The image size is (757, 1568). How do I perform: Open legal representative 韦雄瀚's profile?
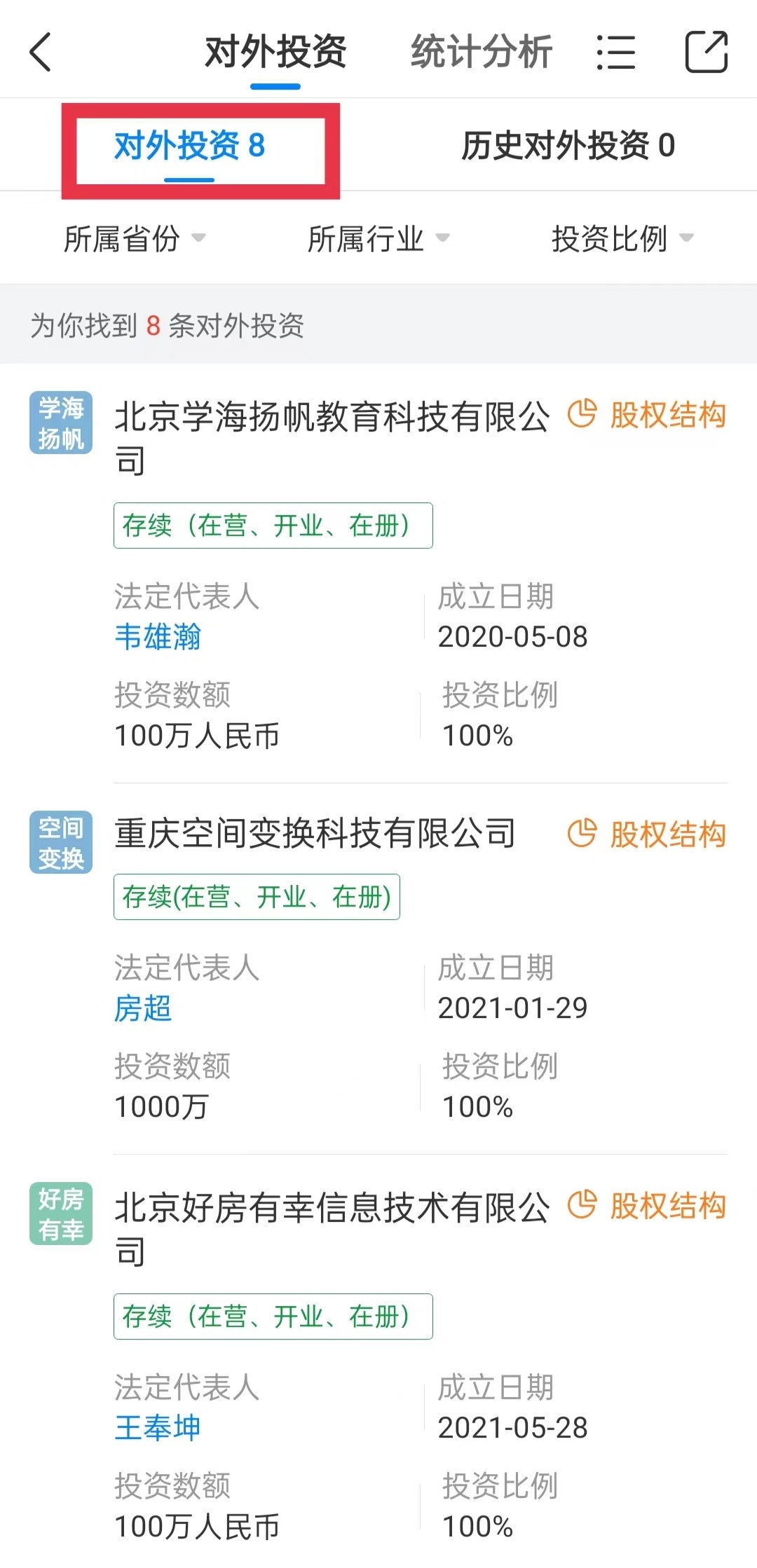[x=158, y=637]
